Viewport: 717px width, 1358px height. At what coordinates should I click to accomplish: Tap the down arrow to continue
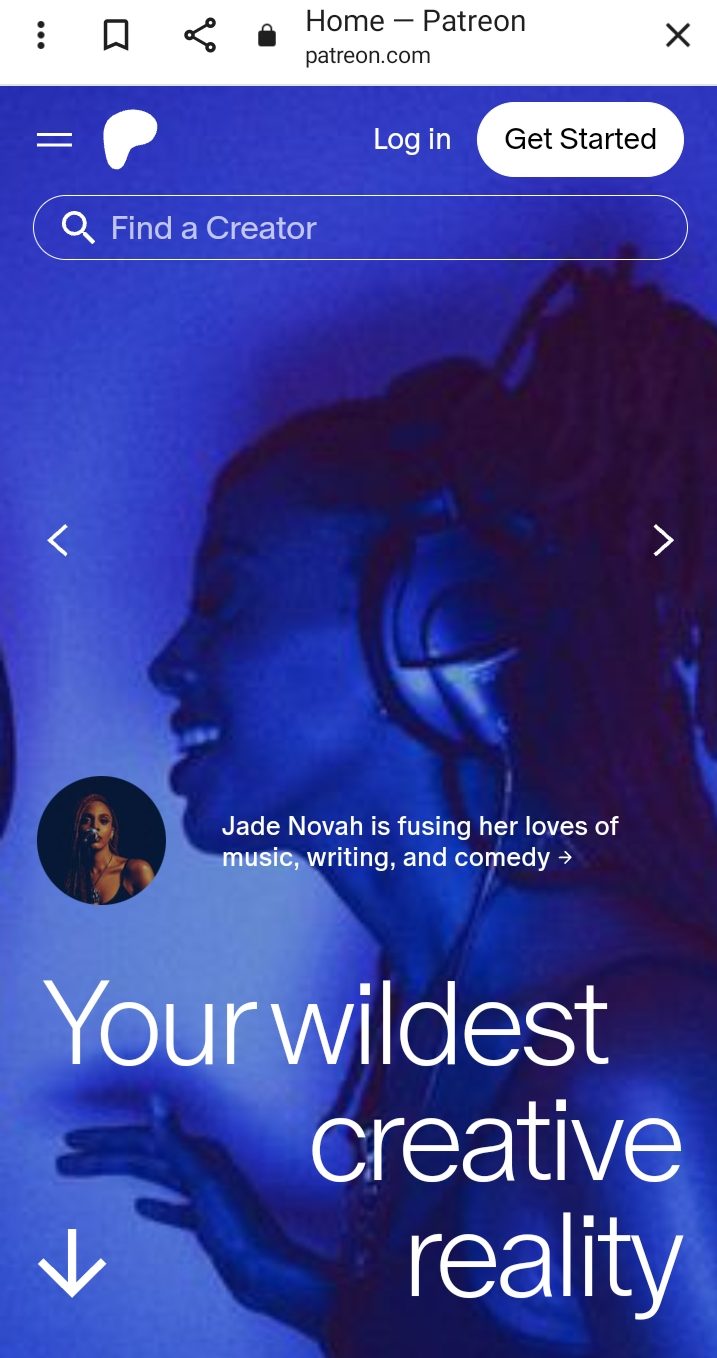pyautogui.click(x=72, y=1264)
